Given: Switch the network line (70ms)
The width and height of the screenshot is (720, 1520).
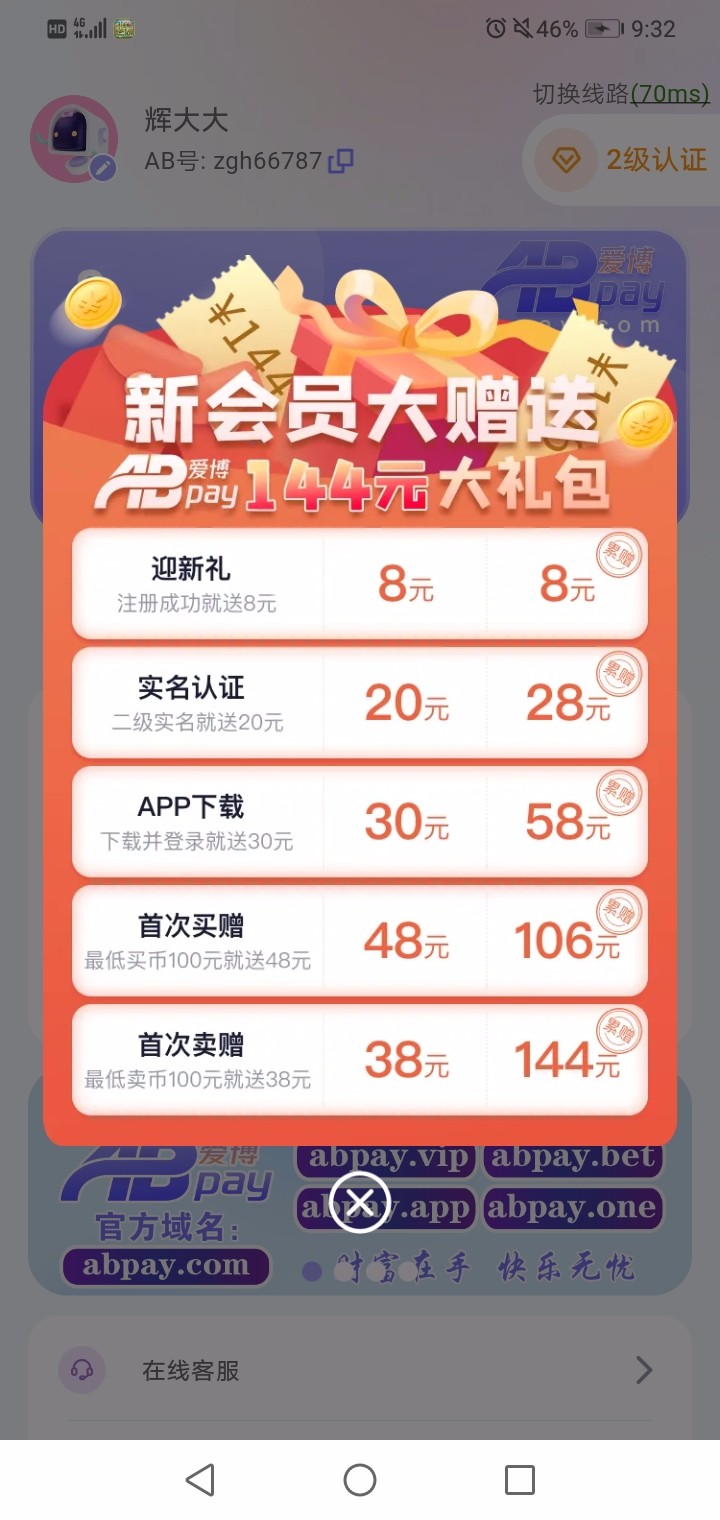Looking at the screenshot, I should click(x=621, y=94).
